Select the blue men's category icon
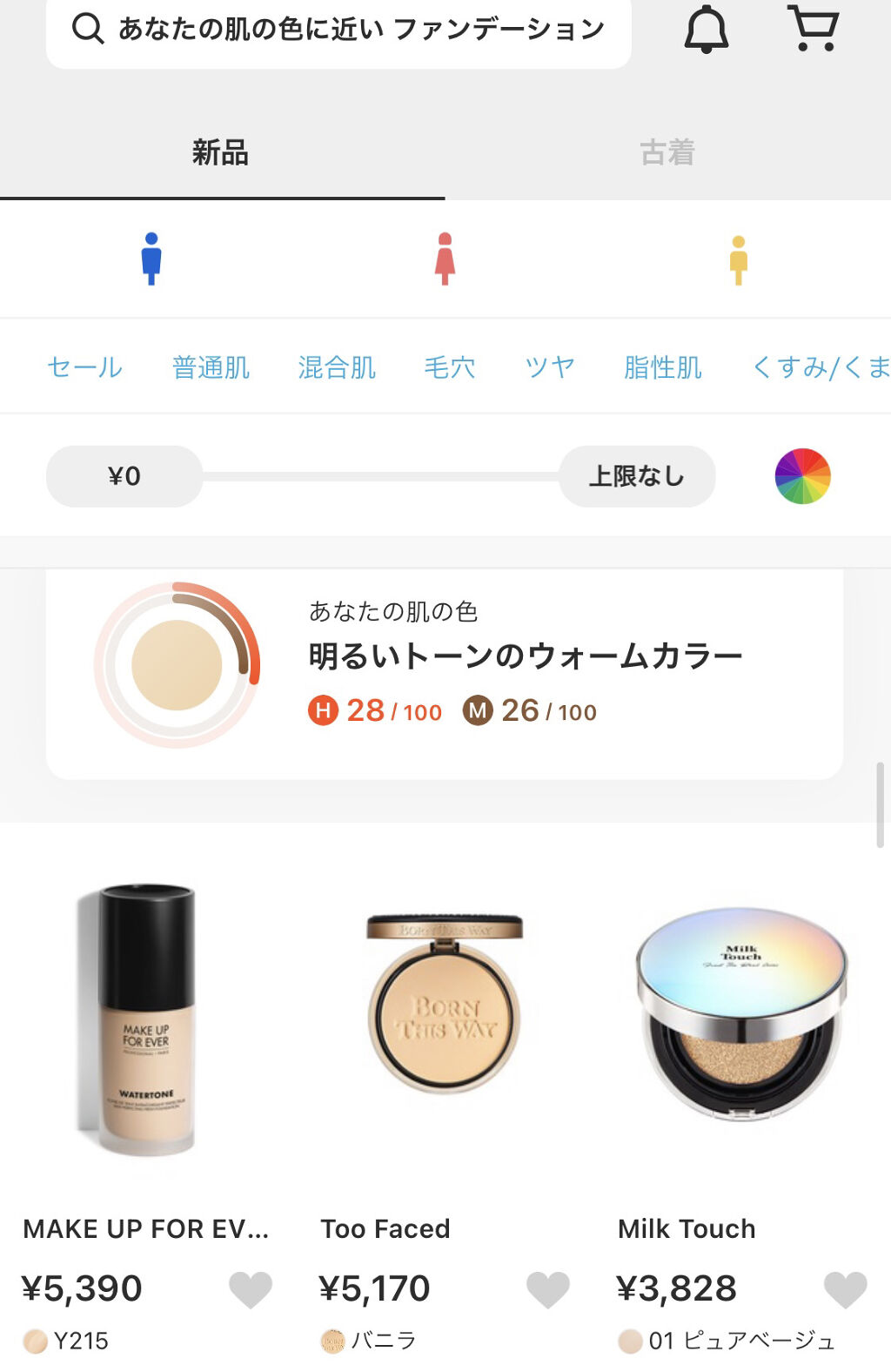Screen dimensions: 891x1372 [151, 259]
